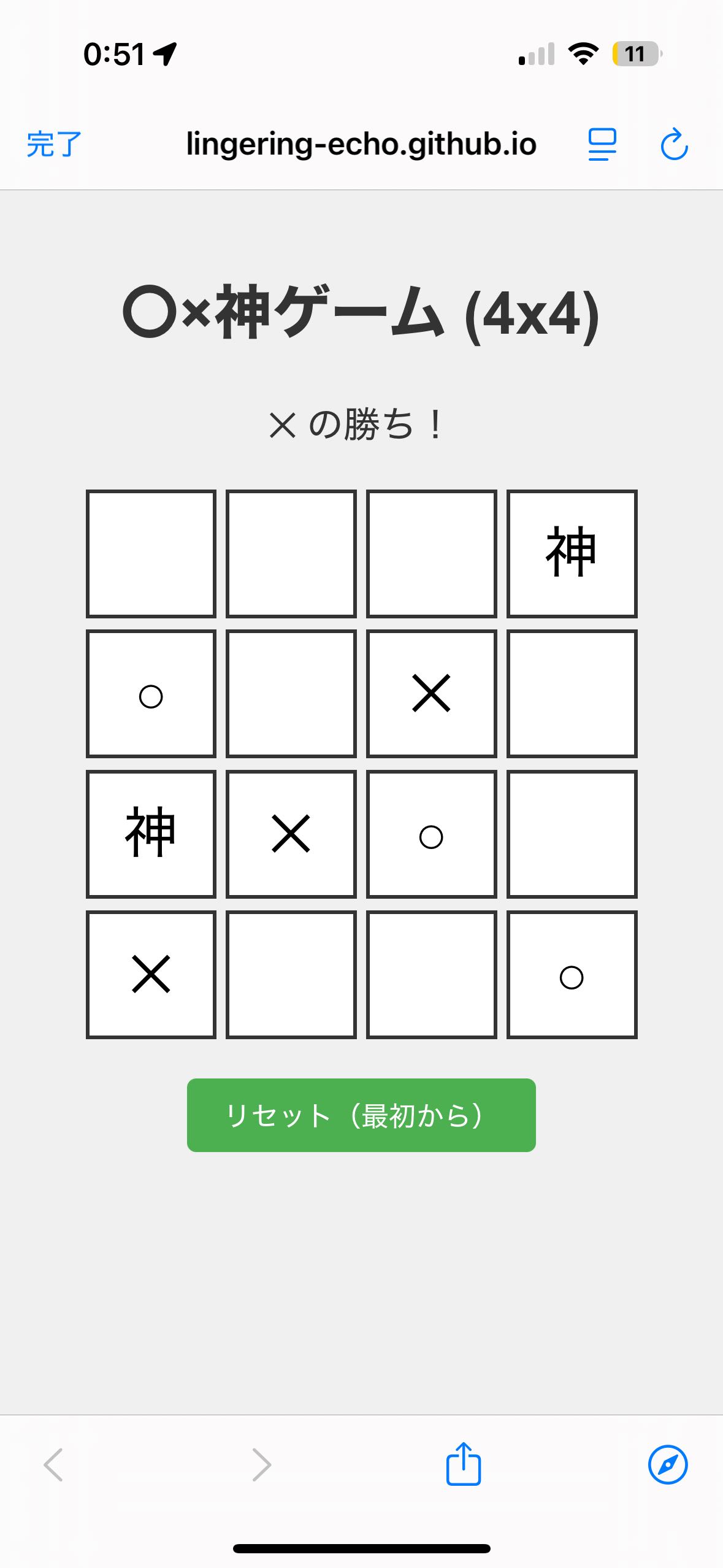Image resolution: width=723 pixels, height=1568 pixels.
Task: Go back with the left chevron
Action: 53,1465
